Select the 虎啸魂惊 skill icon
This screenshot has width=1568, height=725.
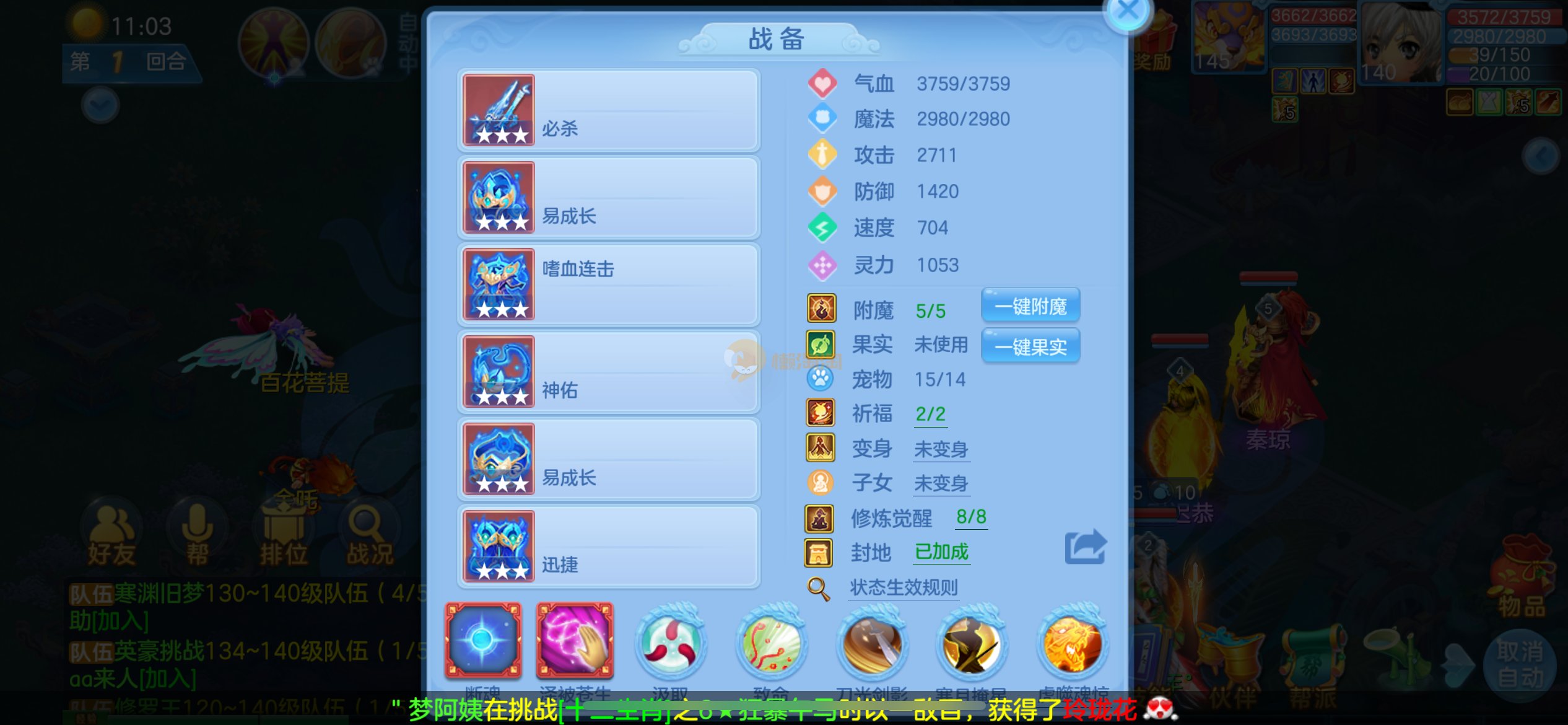[1074, 643]
